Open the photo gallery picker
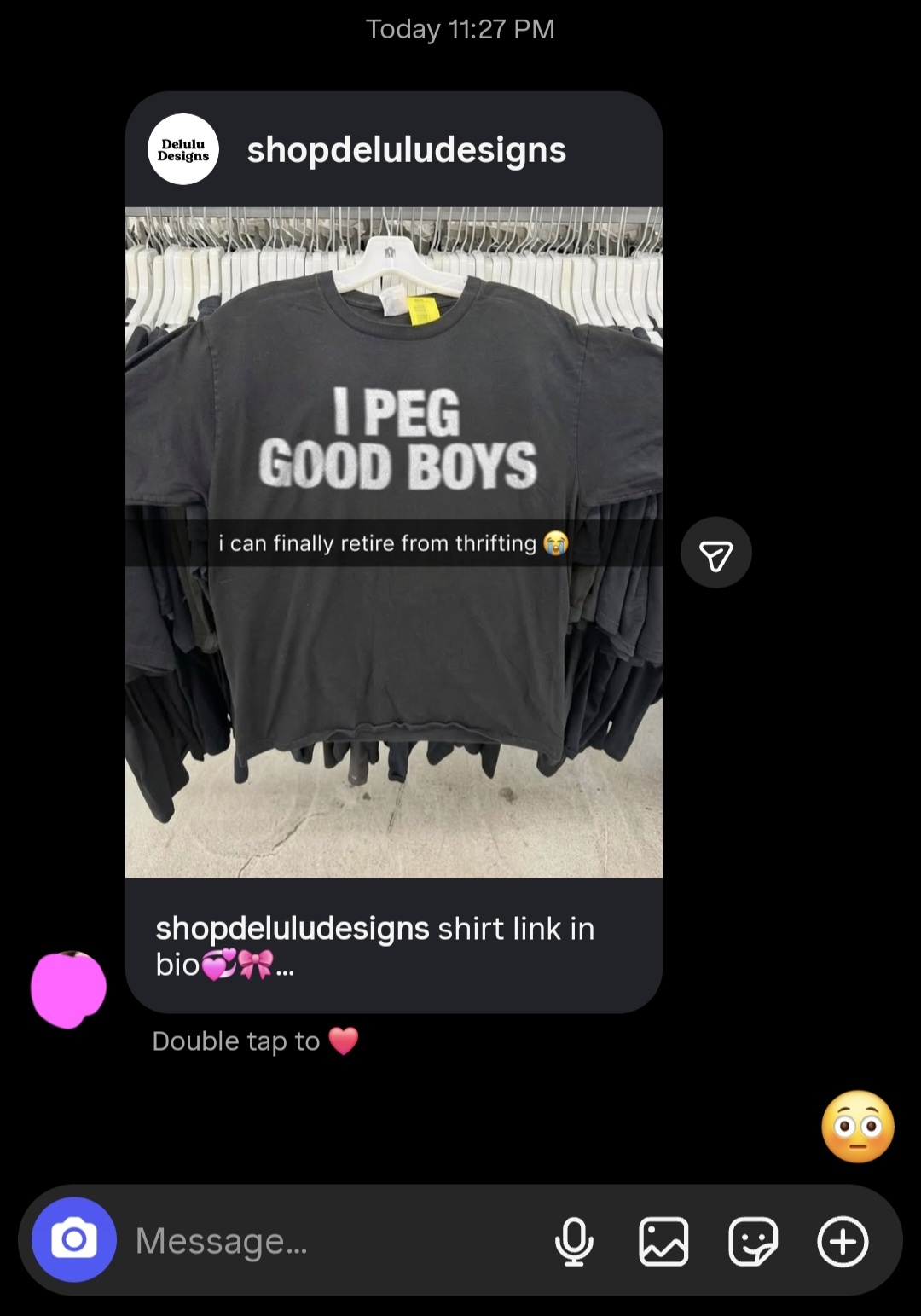Image resolution: width=921 pixels, height=1316 pixels. click(663, 1241)
